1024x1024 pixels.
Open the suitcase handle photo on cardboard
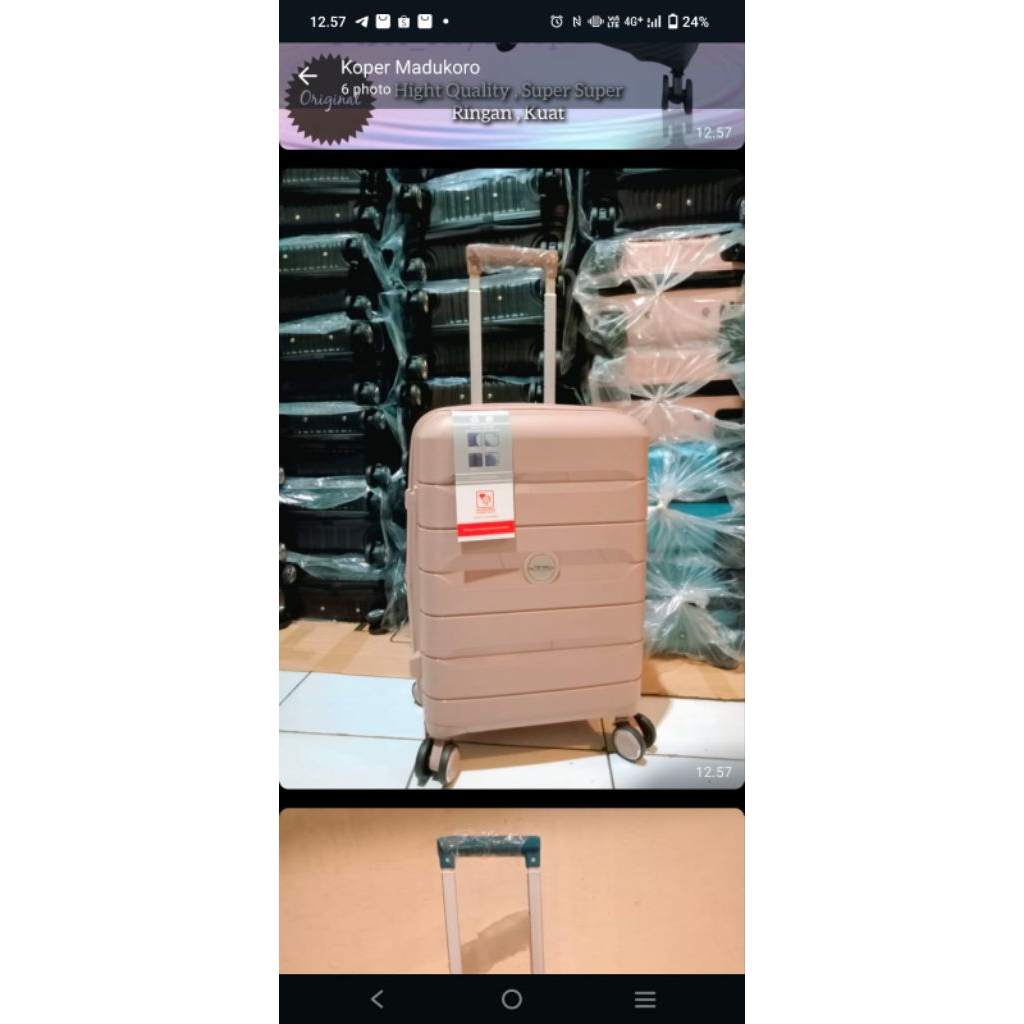point(511,890)
